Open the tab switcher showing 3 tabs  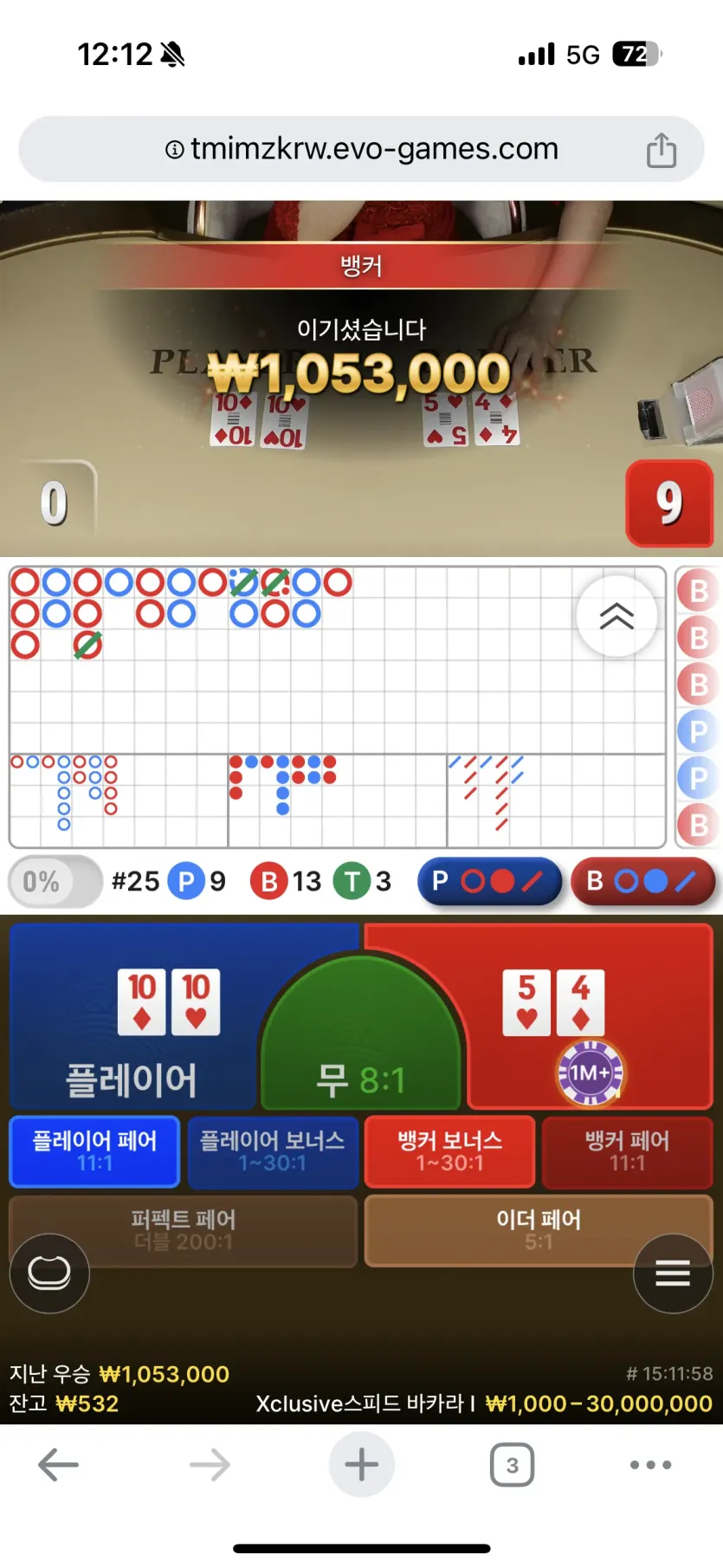512,1465
